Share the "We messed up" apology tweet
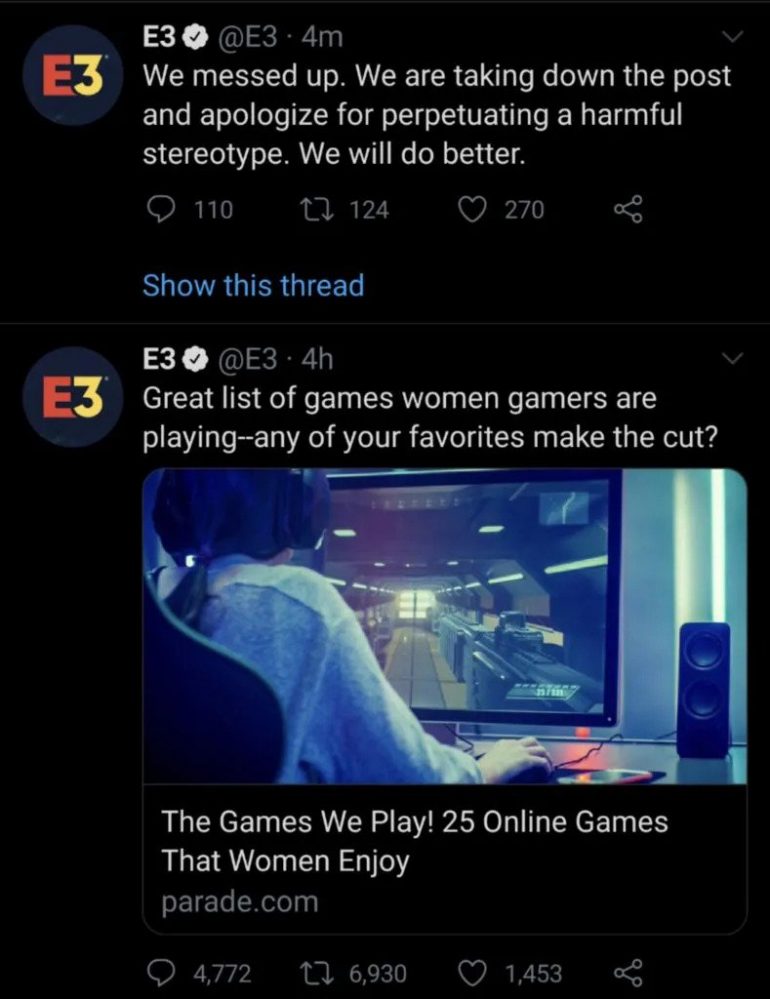 pyautogui.click(x=628, y=209)
